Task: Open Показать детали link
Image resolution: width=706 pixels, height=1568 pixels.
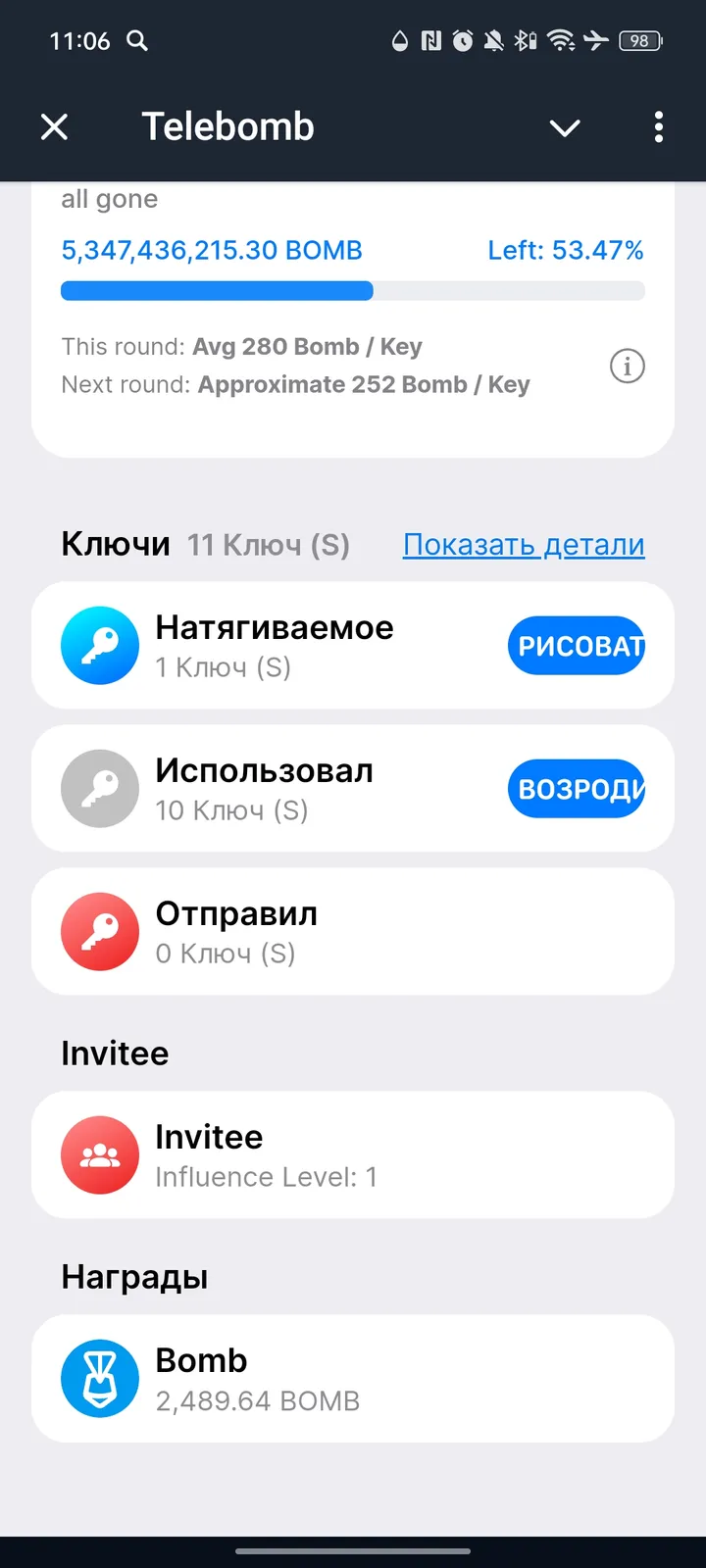Action: [x=523, y=544]
